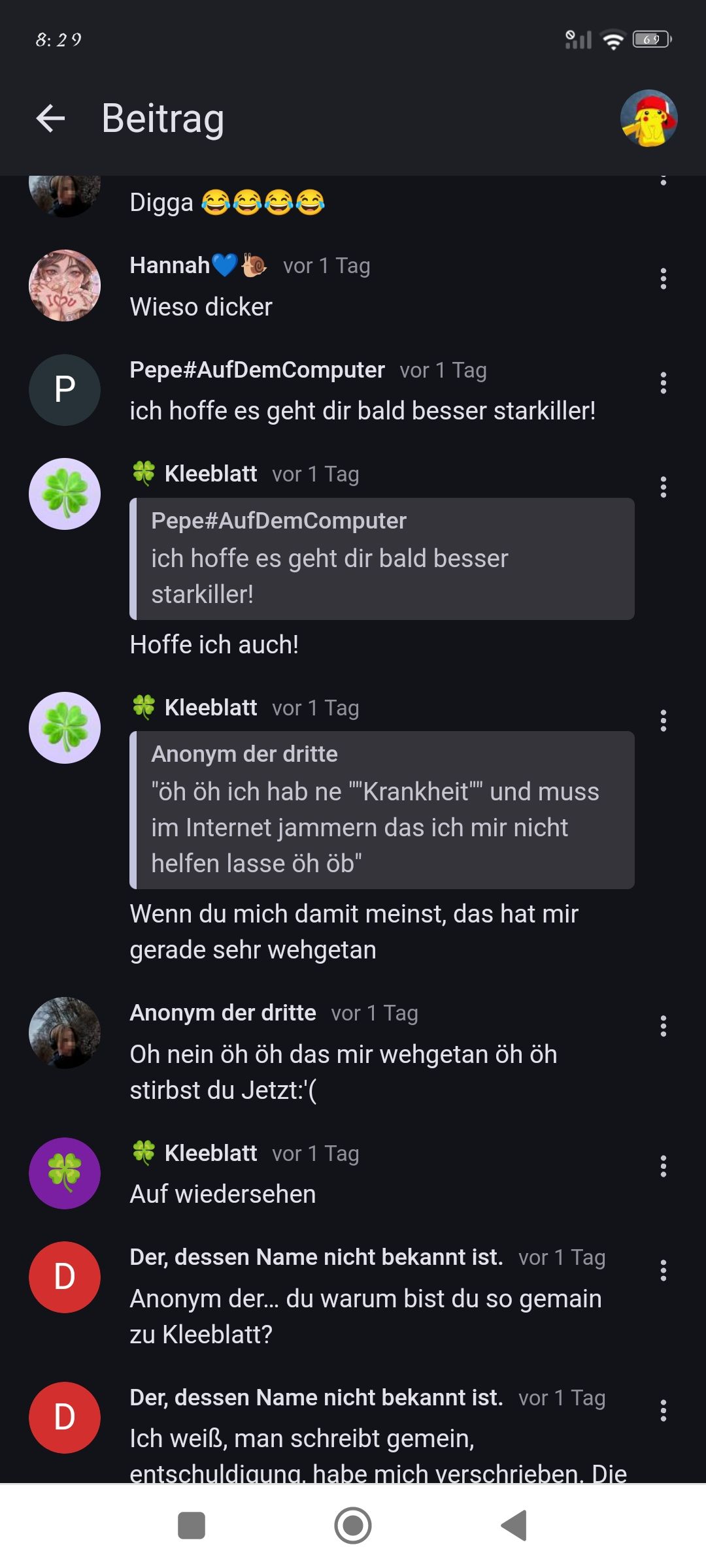
Task: Open the quoted Anonym der dritte message
Action: [382, 810]
